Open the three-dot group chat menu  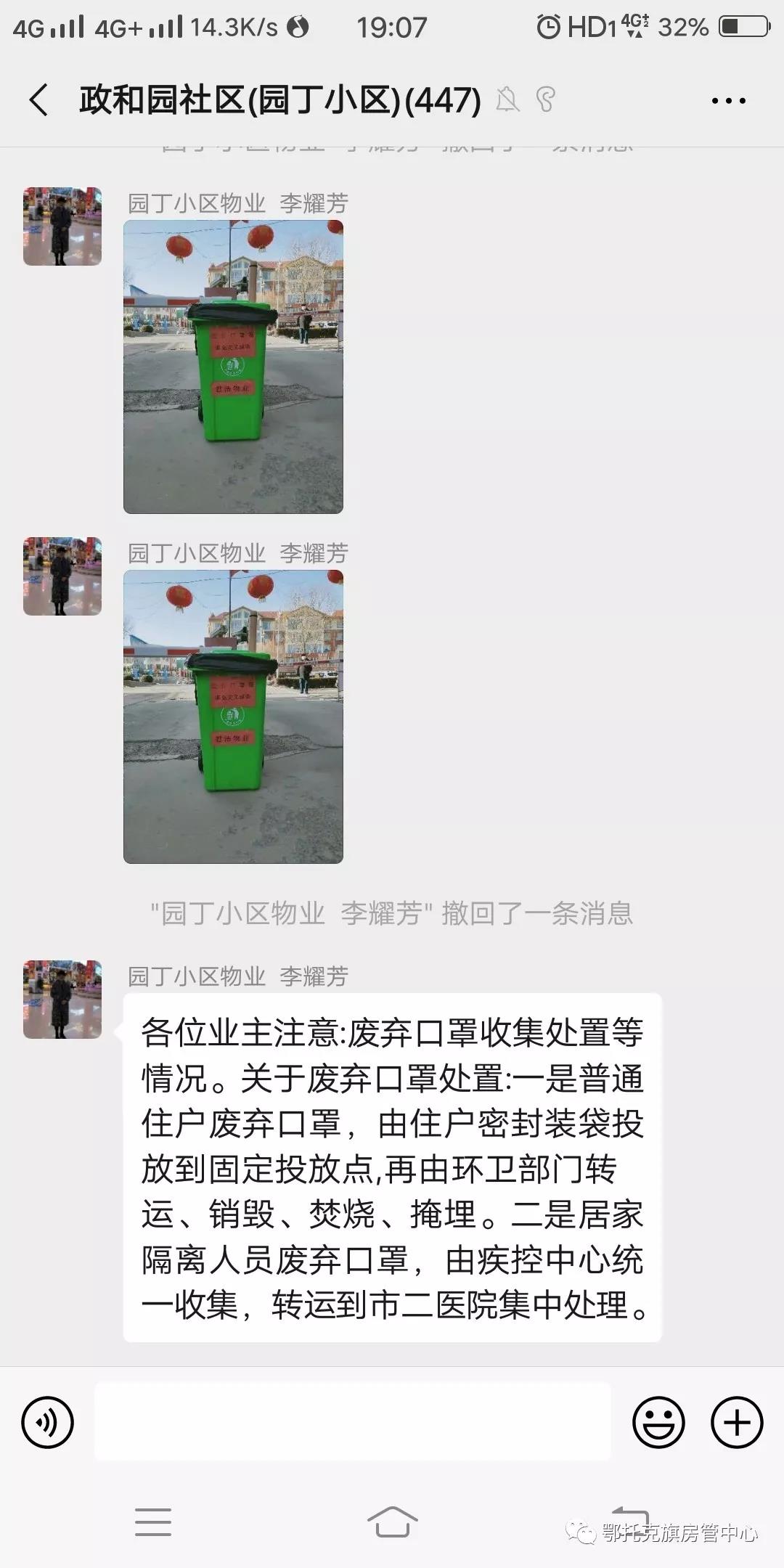point(728,100)
